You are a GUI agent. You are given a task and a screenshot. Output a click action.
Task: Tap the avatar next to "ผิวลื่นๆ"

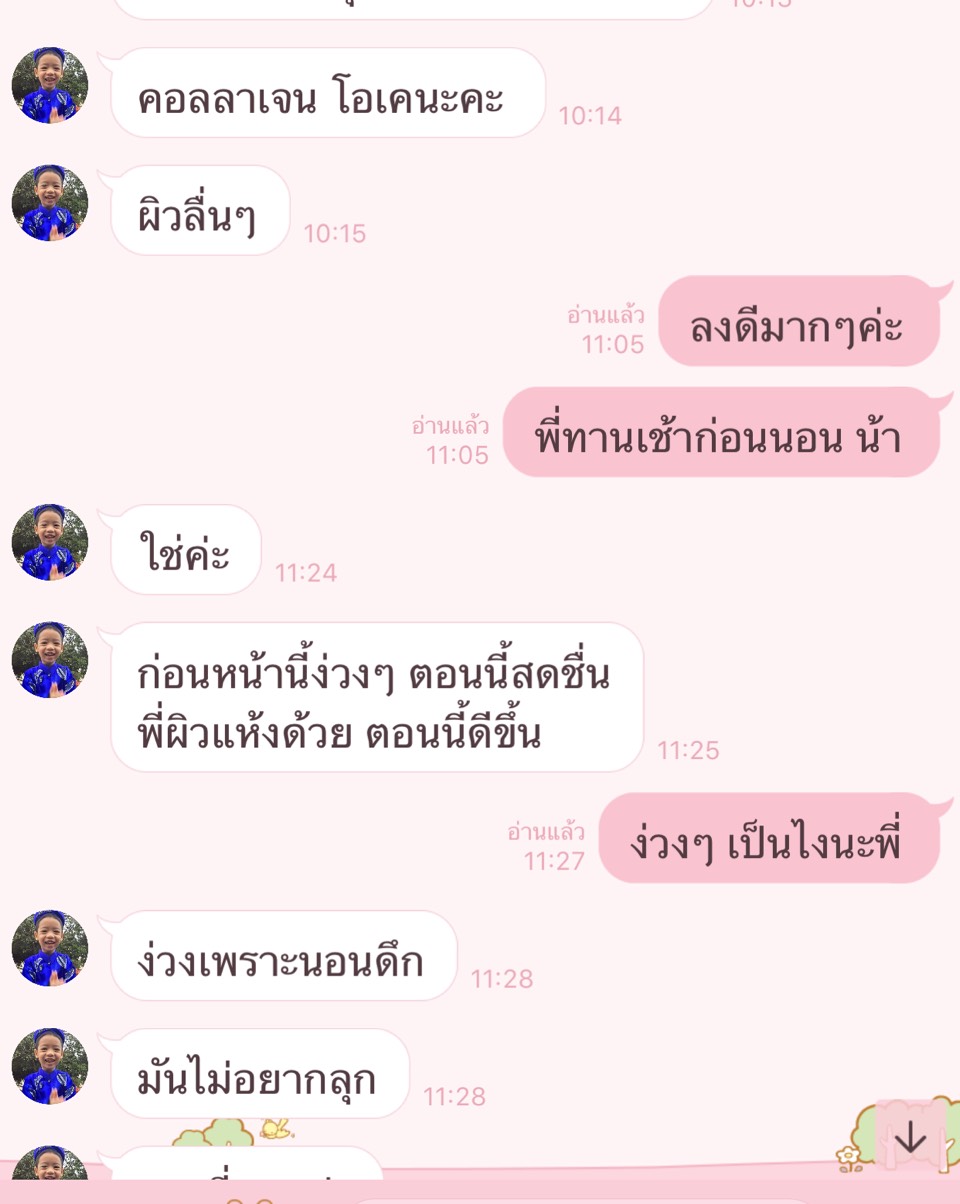point(50,204)
